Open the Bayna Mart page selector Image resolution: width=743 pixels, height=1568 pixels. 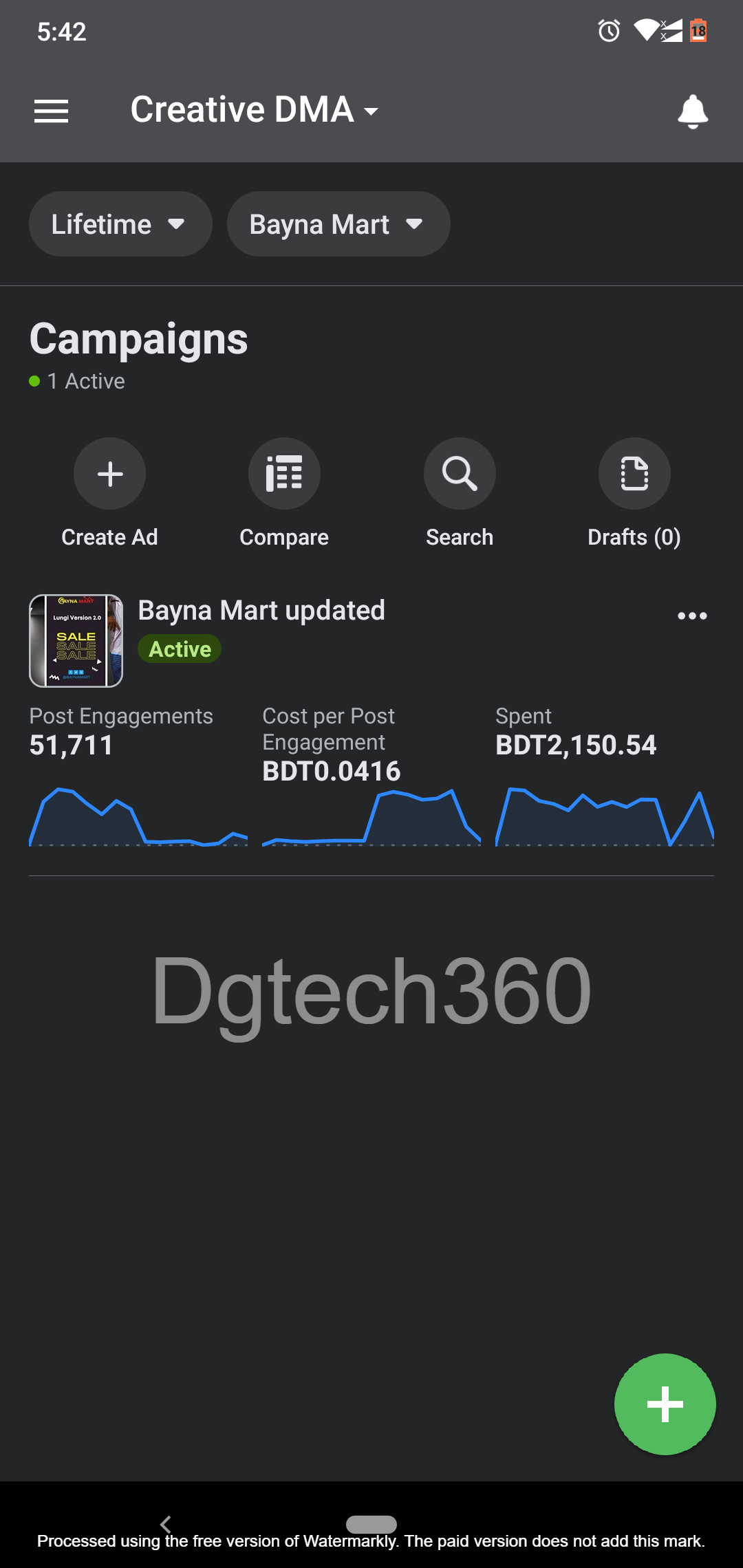[338, 224]
